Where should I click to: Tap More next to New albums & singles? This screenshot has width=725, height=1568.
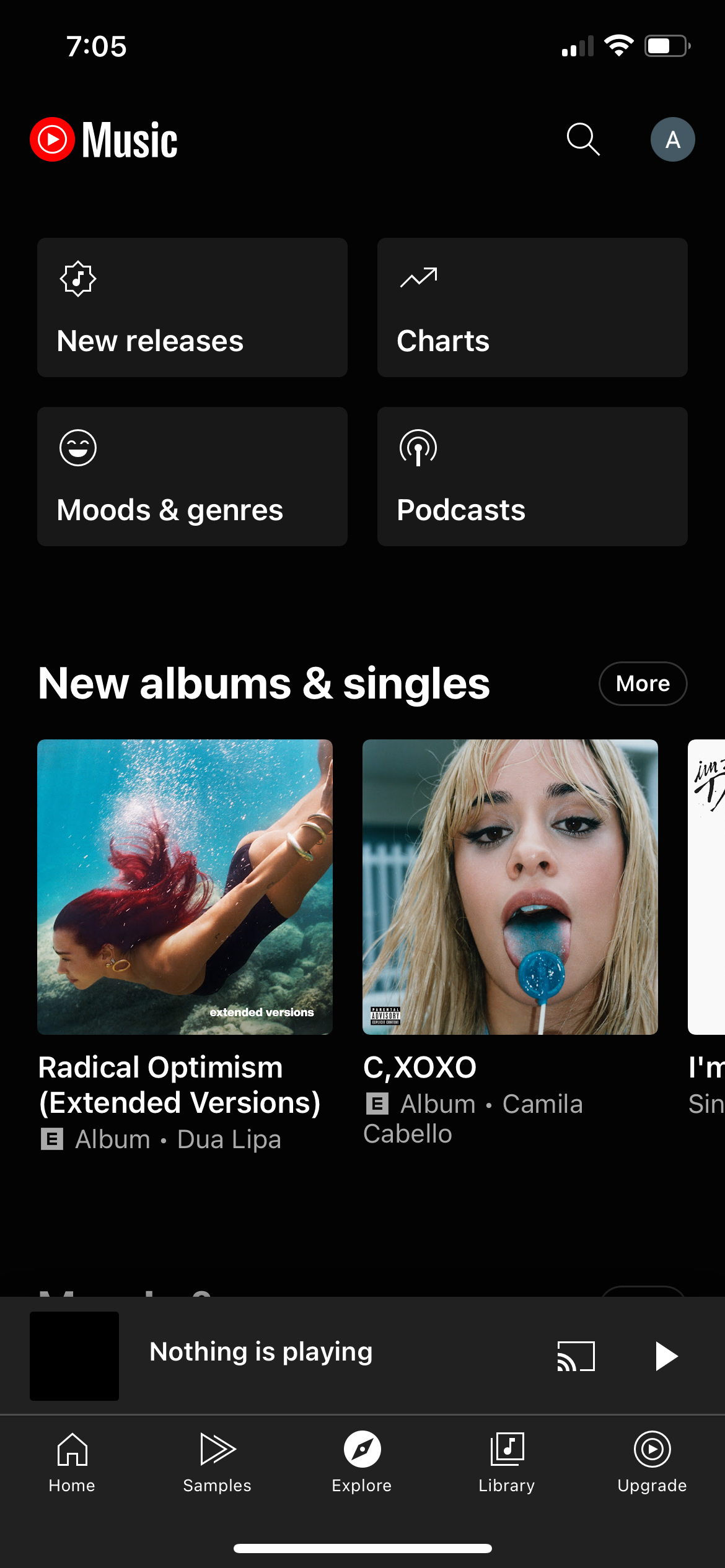click(643, 684)
